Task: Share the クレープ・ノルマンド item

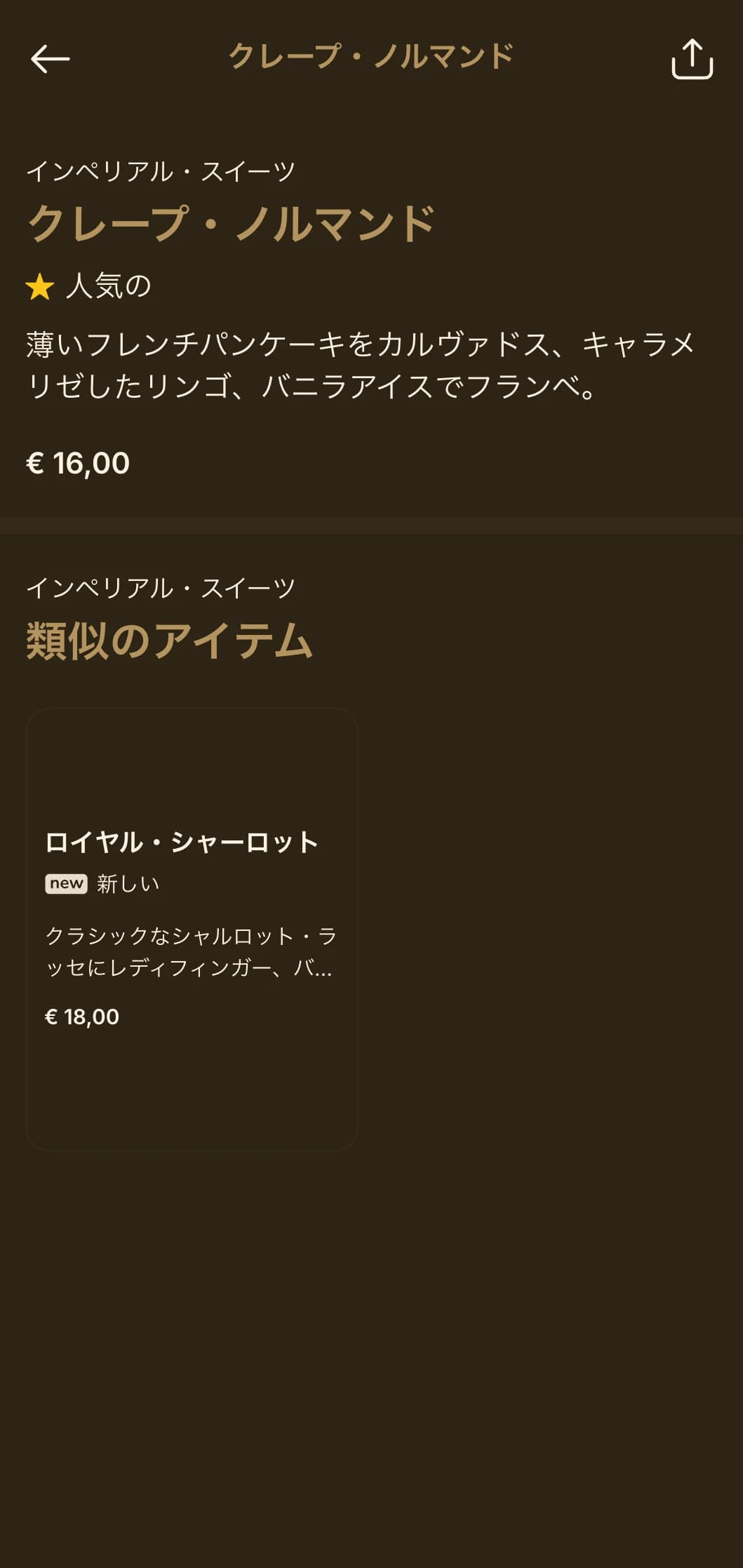Action: tap(692, 59)
